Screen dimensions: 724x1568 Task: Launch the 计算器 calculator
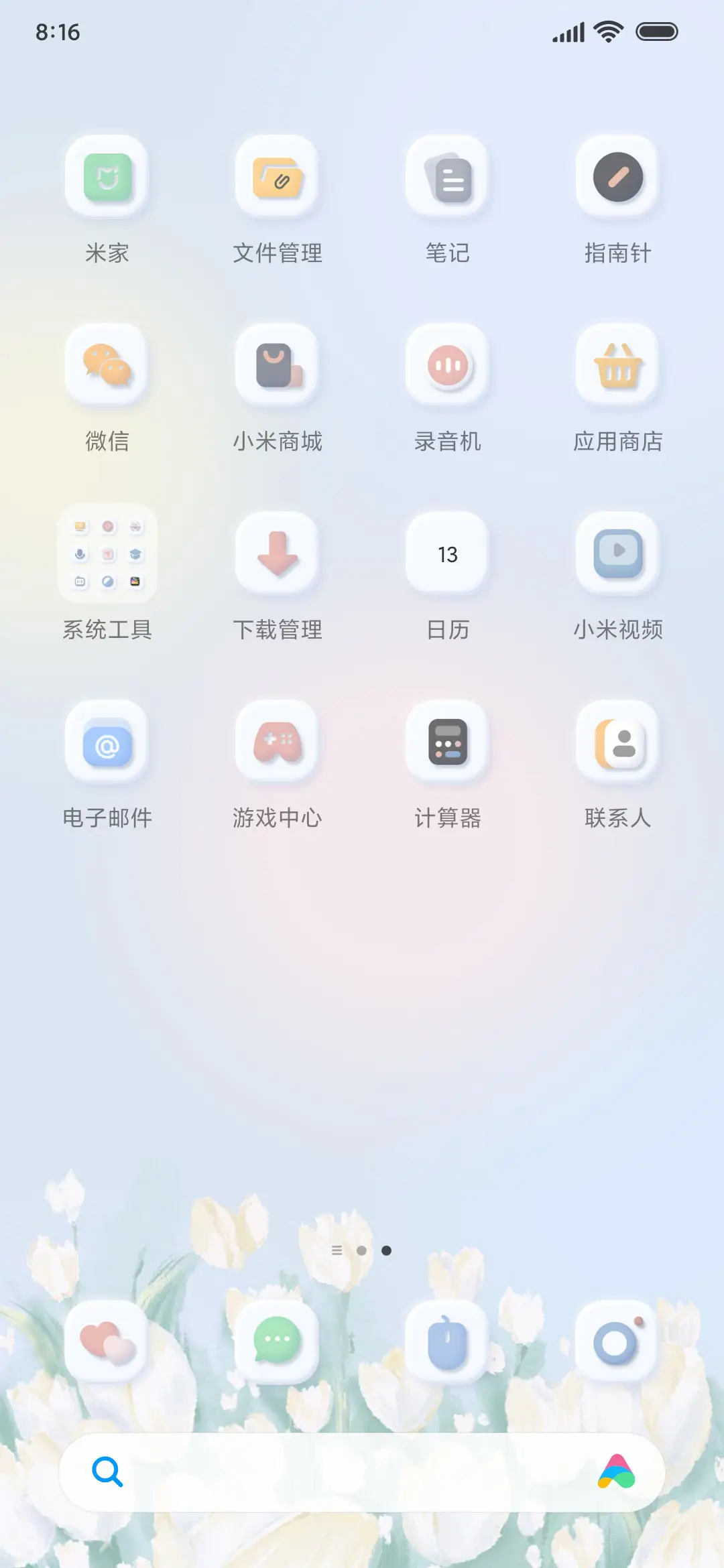pos(448,744)
